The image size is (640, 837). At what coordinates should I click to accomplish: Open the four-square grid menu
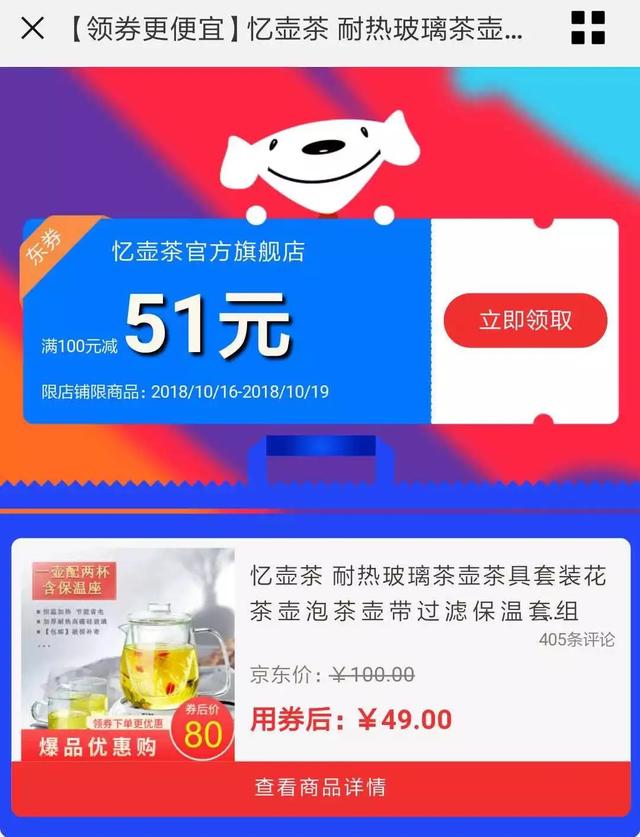point(588,29)
